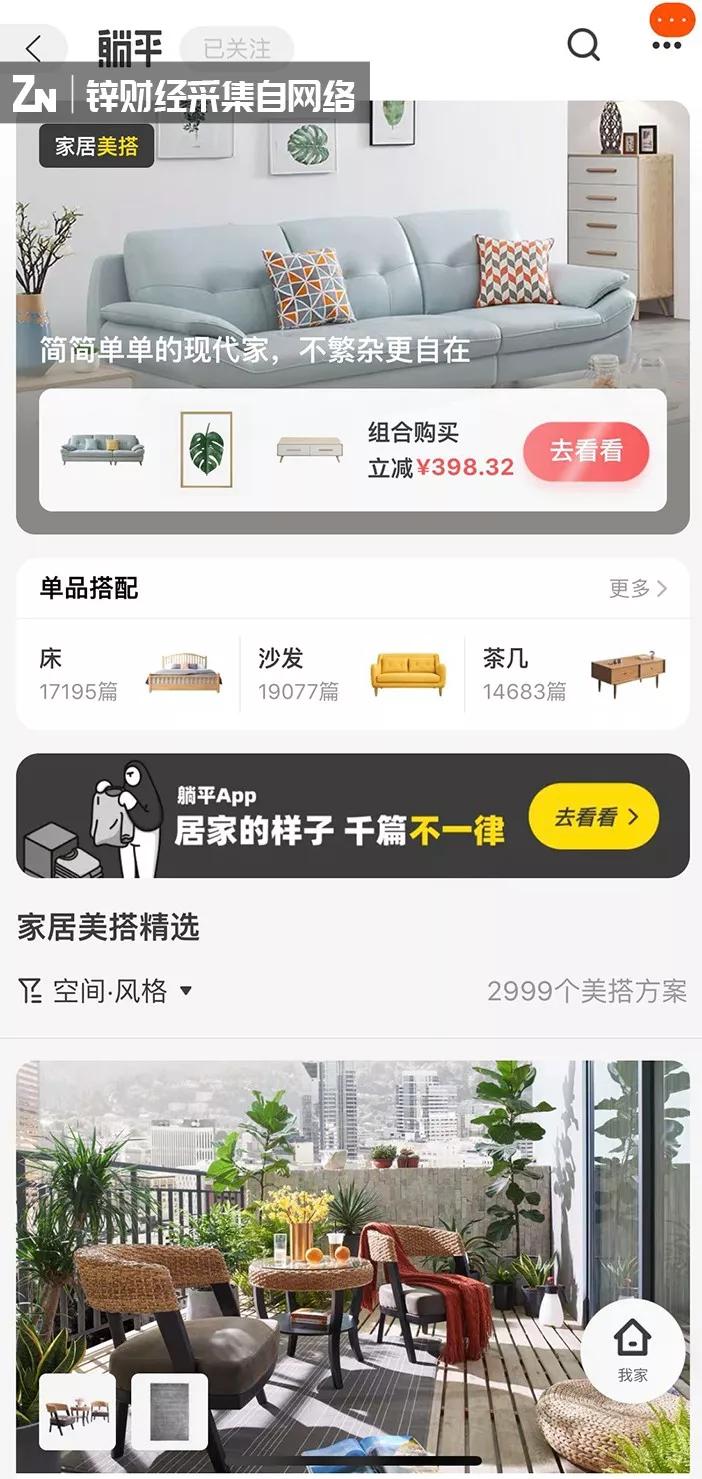Tap the 已关注 follow button
702x1479 pixels.
point(237,48)
